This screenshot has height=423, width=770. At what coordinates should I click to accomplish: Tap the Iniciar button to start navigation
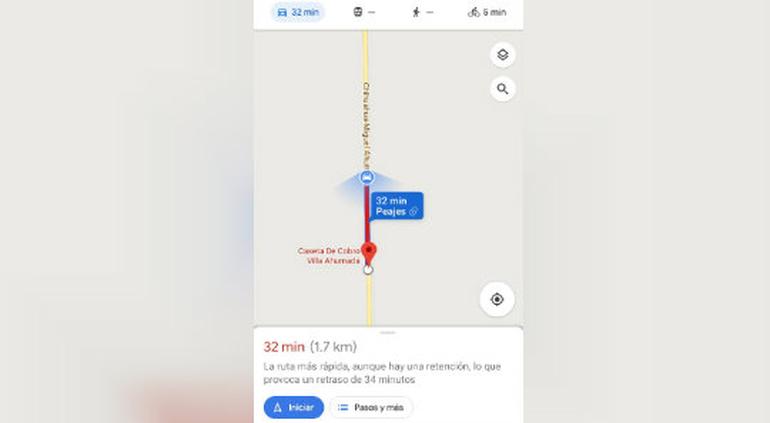(x=294, y=407)
